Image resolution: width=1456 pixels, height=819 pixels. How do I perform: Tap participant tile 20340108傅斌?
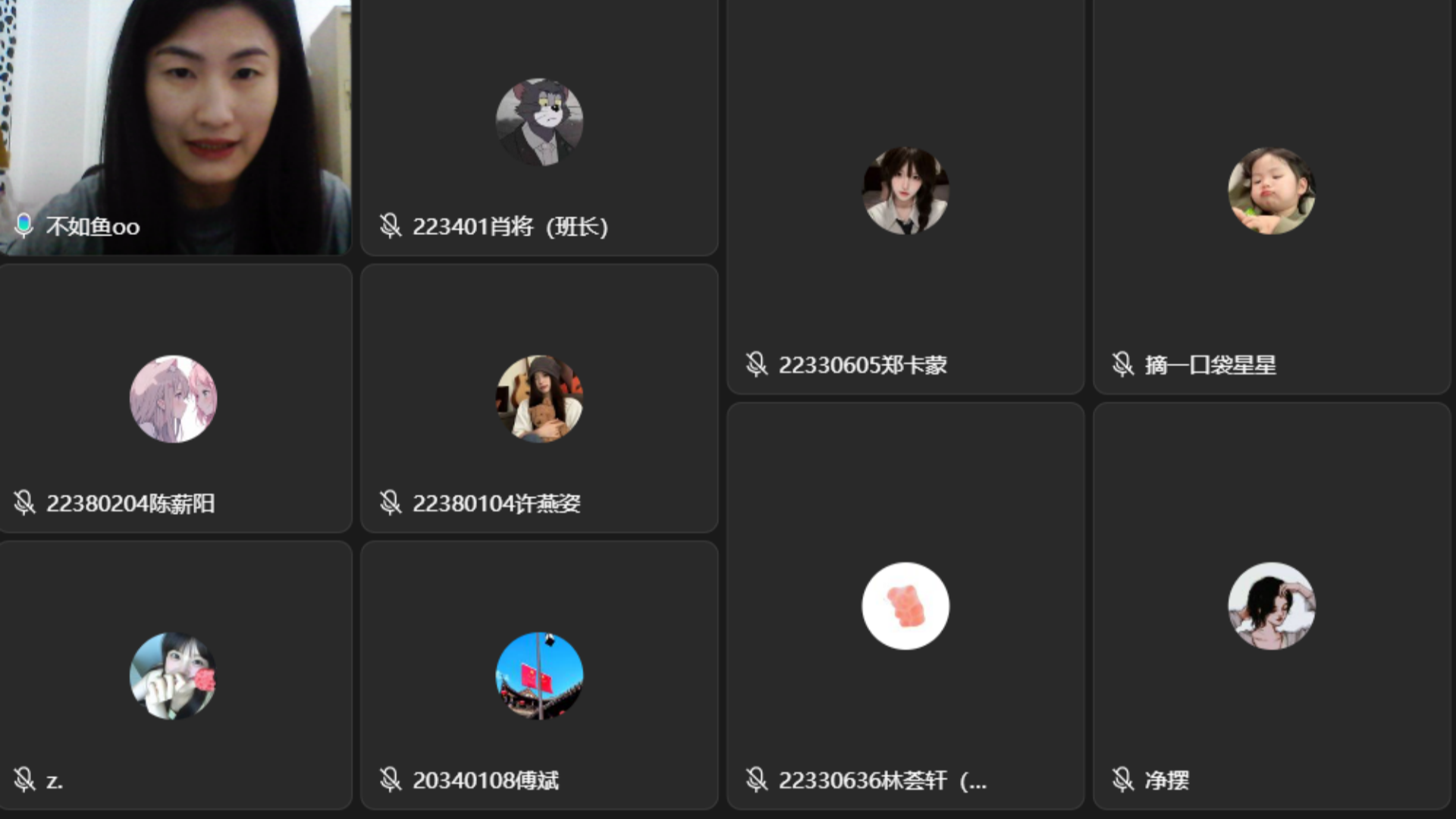(x=539, y=675)
